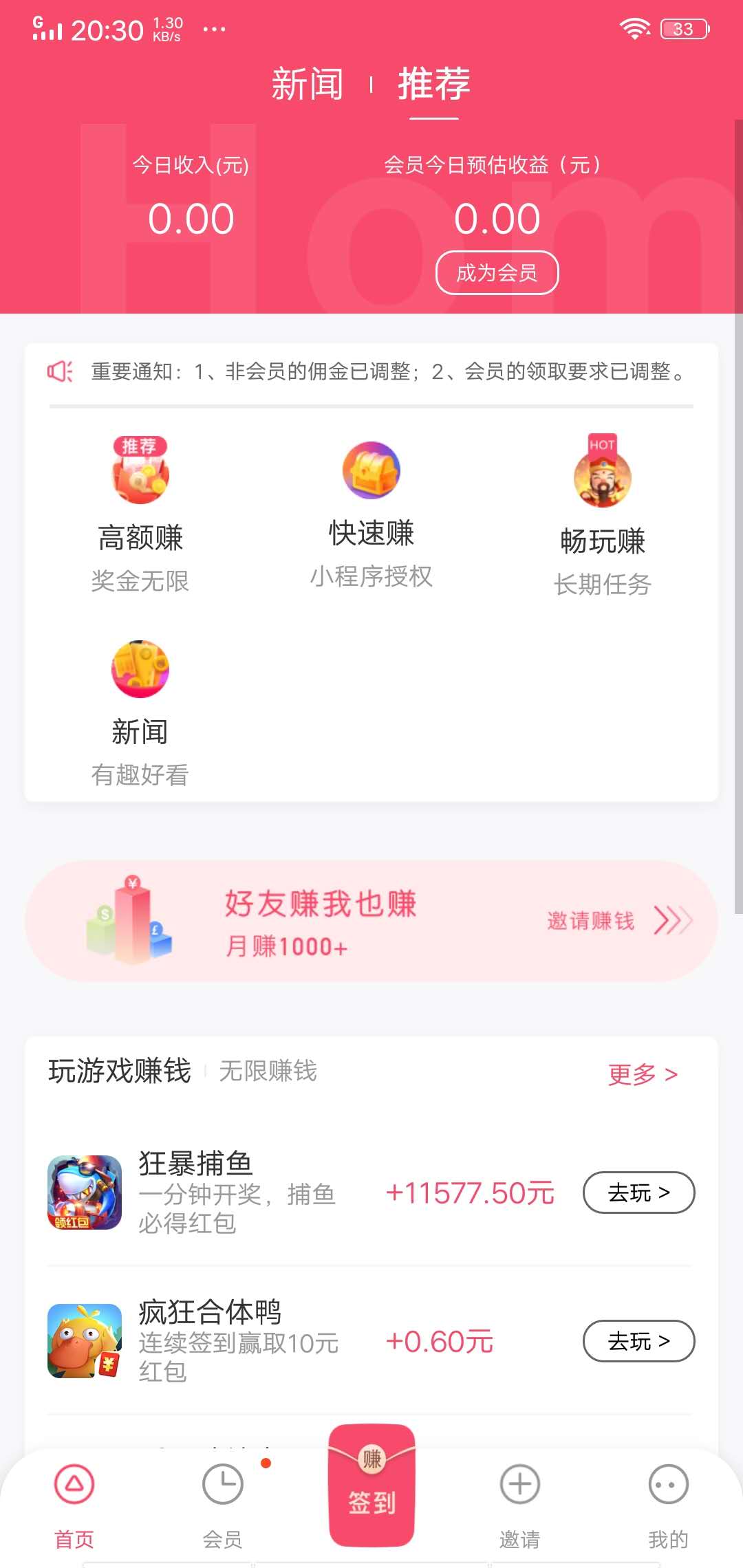
Task: Open the 新闻 news feature icon
Action: pos(140,669)
